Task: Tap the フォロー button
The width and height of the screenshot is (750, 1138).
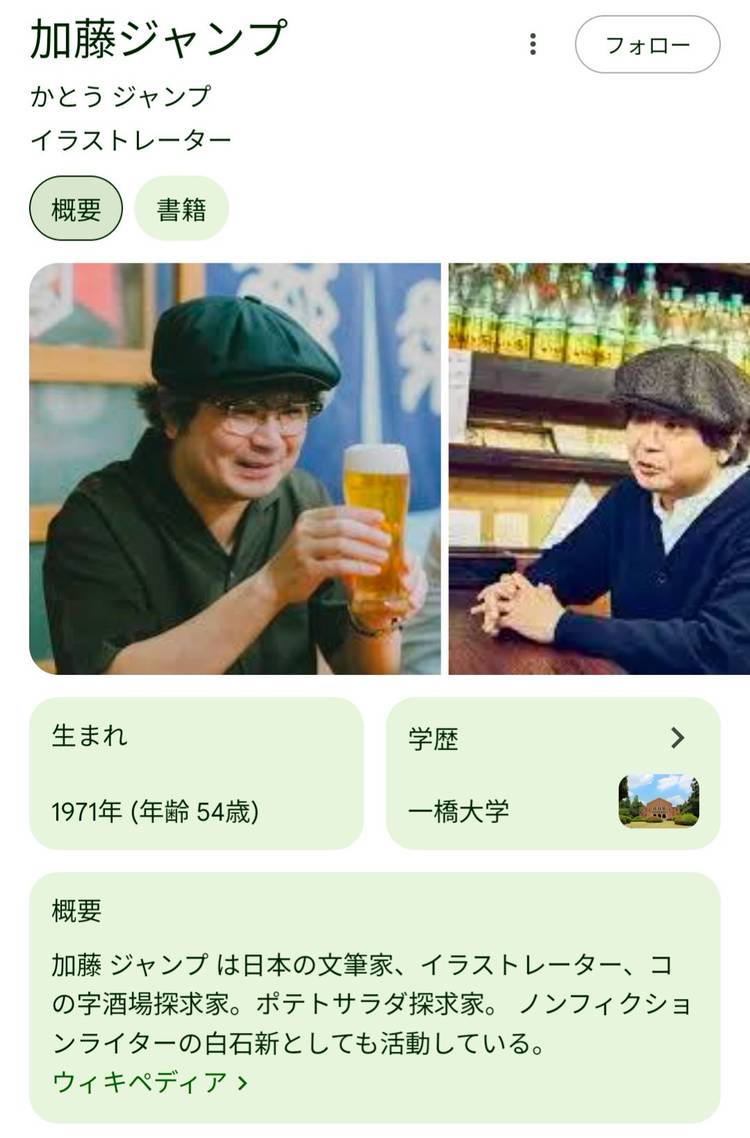Action: [647, 45]
